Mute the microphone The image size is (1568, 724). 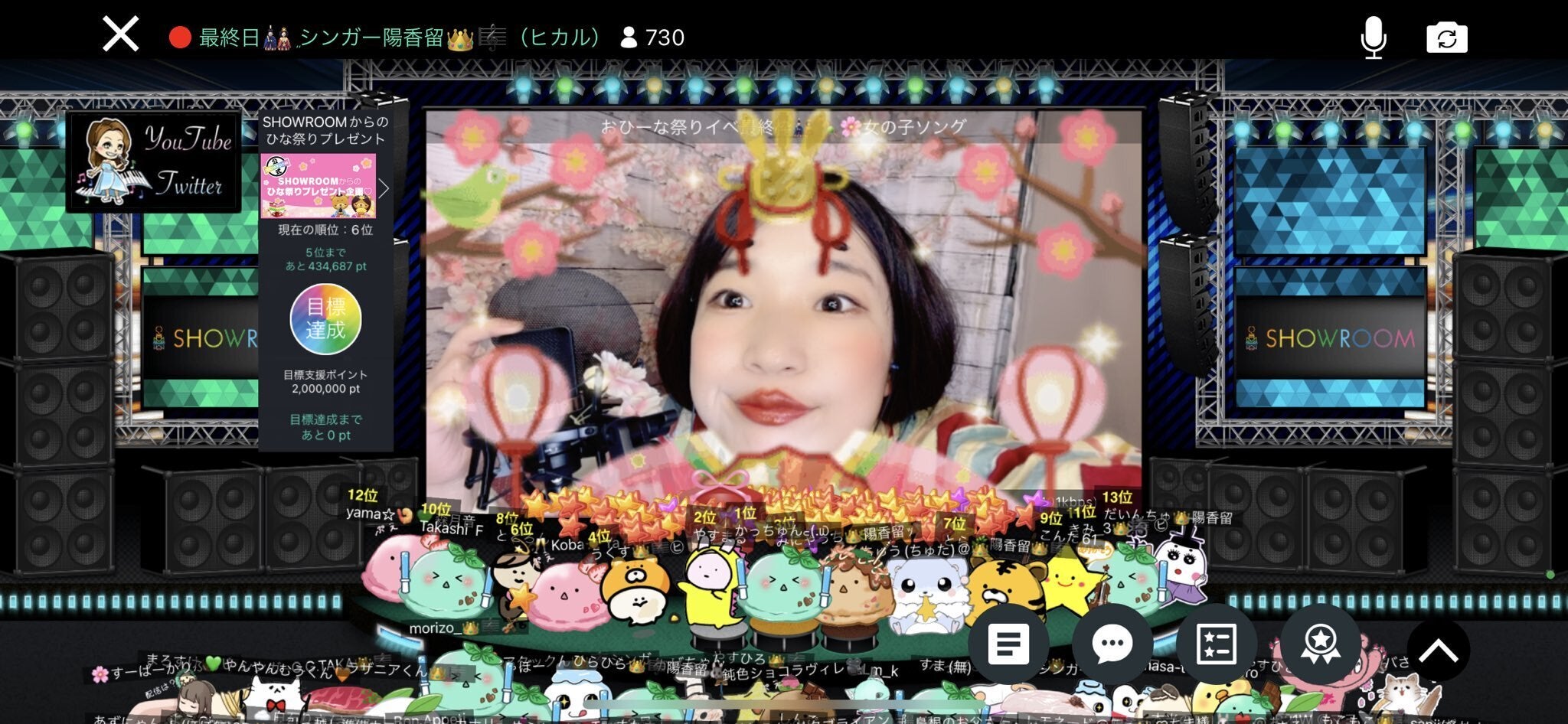click(1374, 37)
